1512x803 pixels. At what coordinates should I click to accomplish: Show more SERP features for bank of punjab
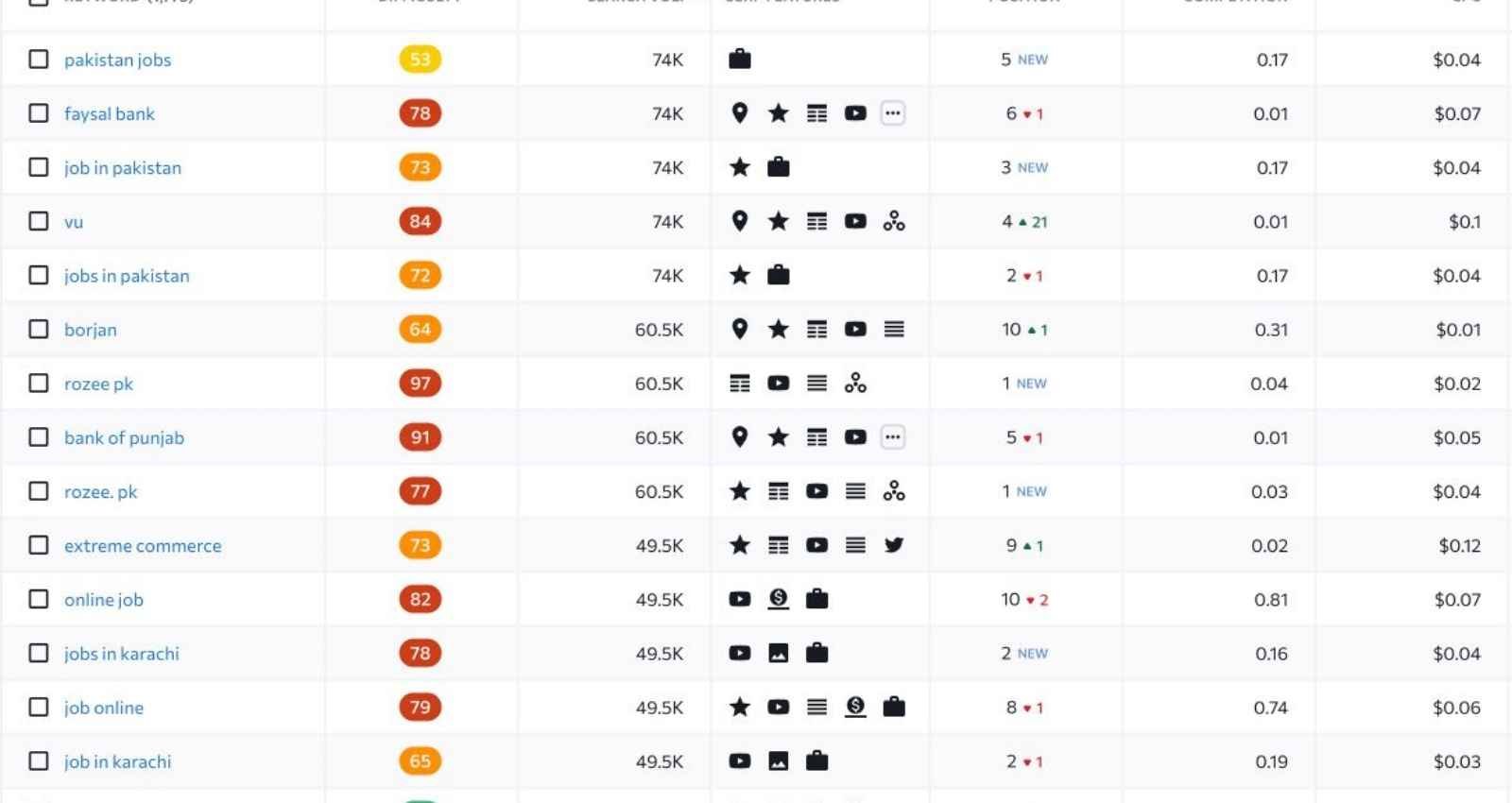892,437
